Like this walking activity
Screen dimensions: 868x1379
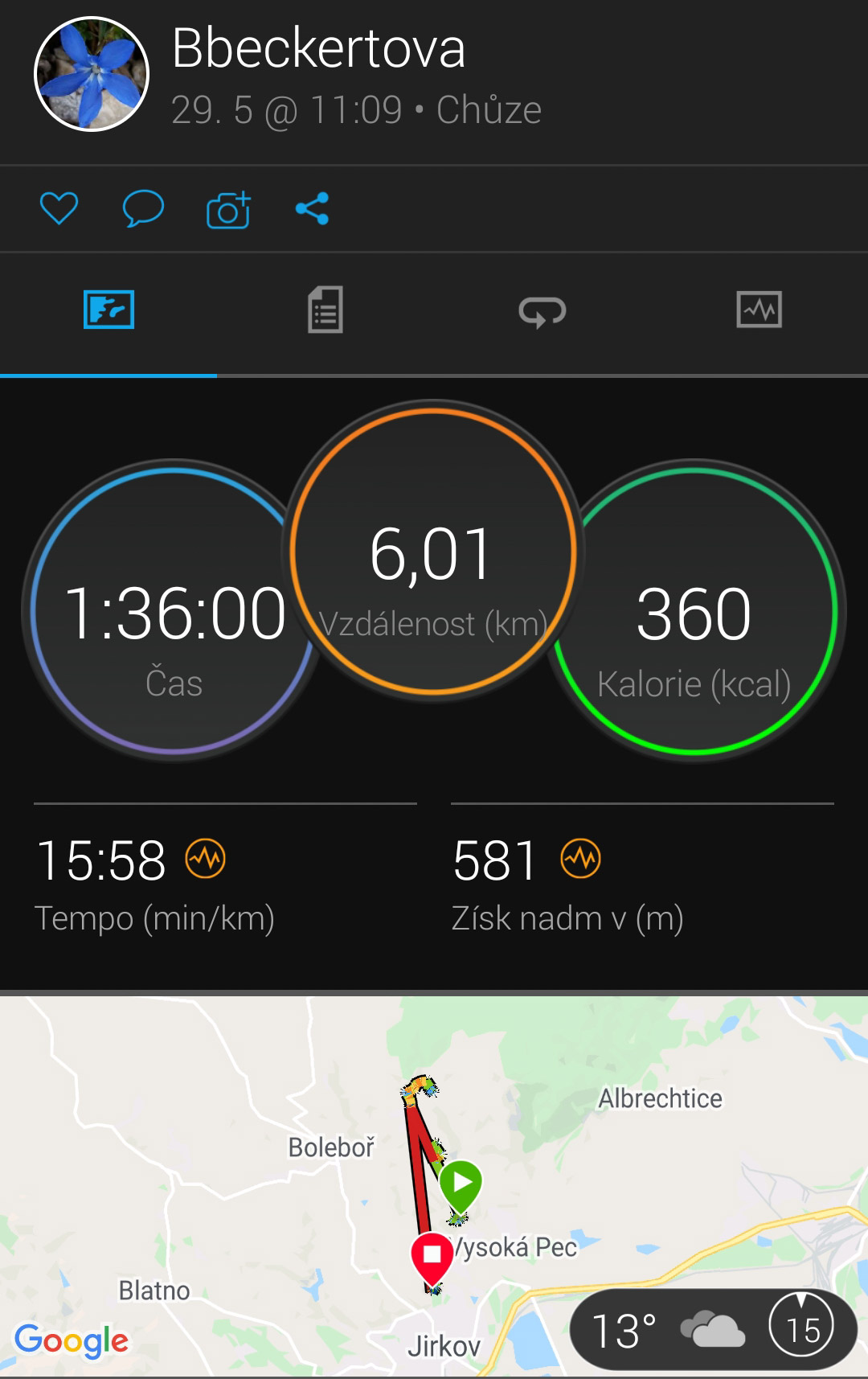tap(59, 209)
